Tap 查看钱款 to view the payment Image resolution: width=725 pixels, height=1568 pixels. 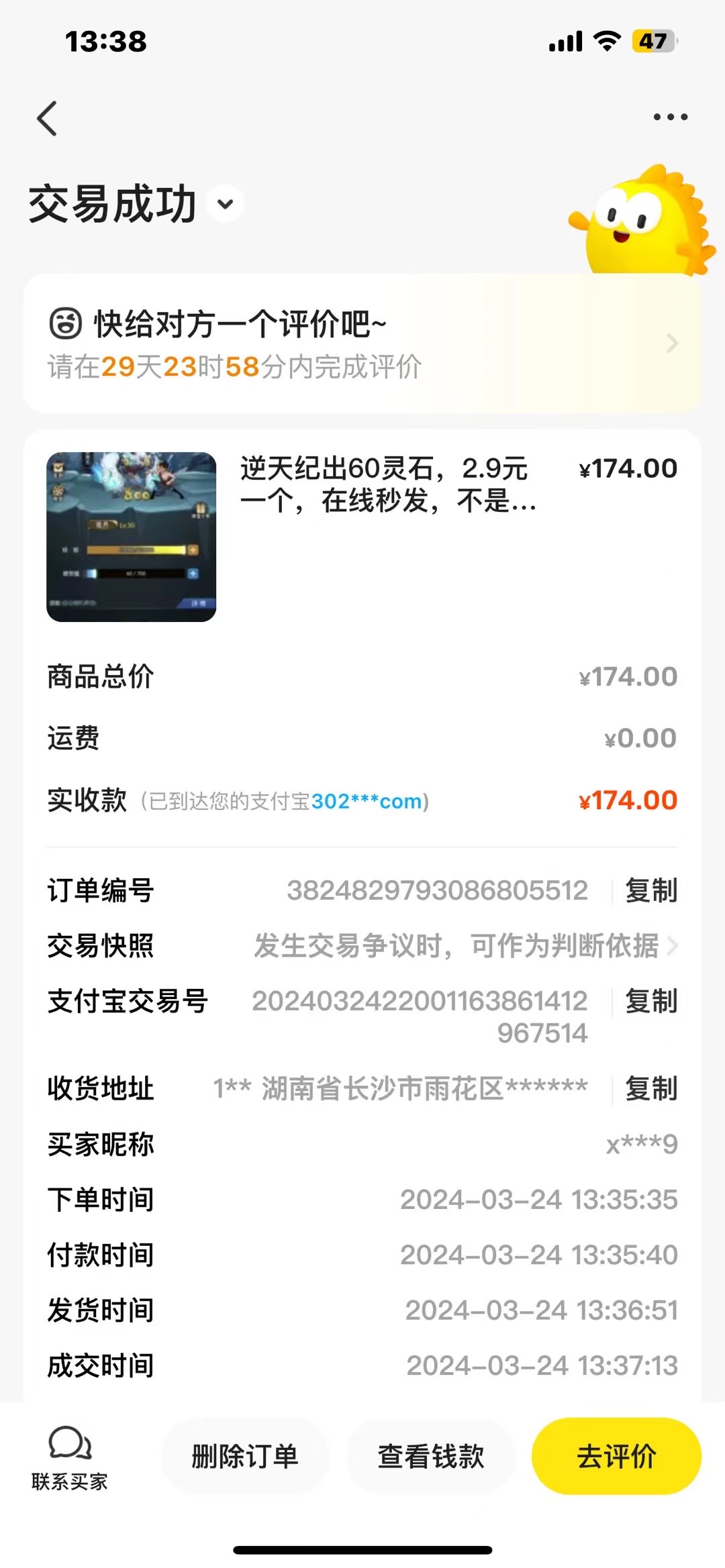(431, 1456)
